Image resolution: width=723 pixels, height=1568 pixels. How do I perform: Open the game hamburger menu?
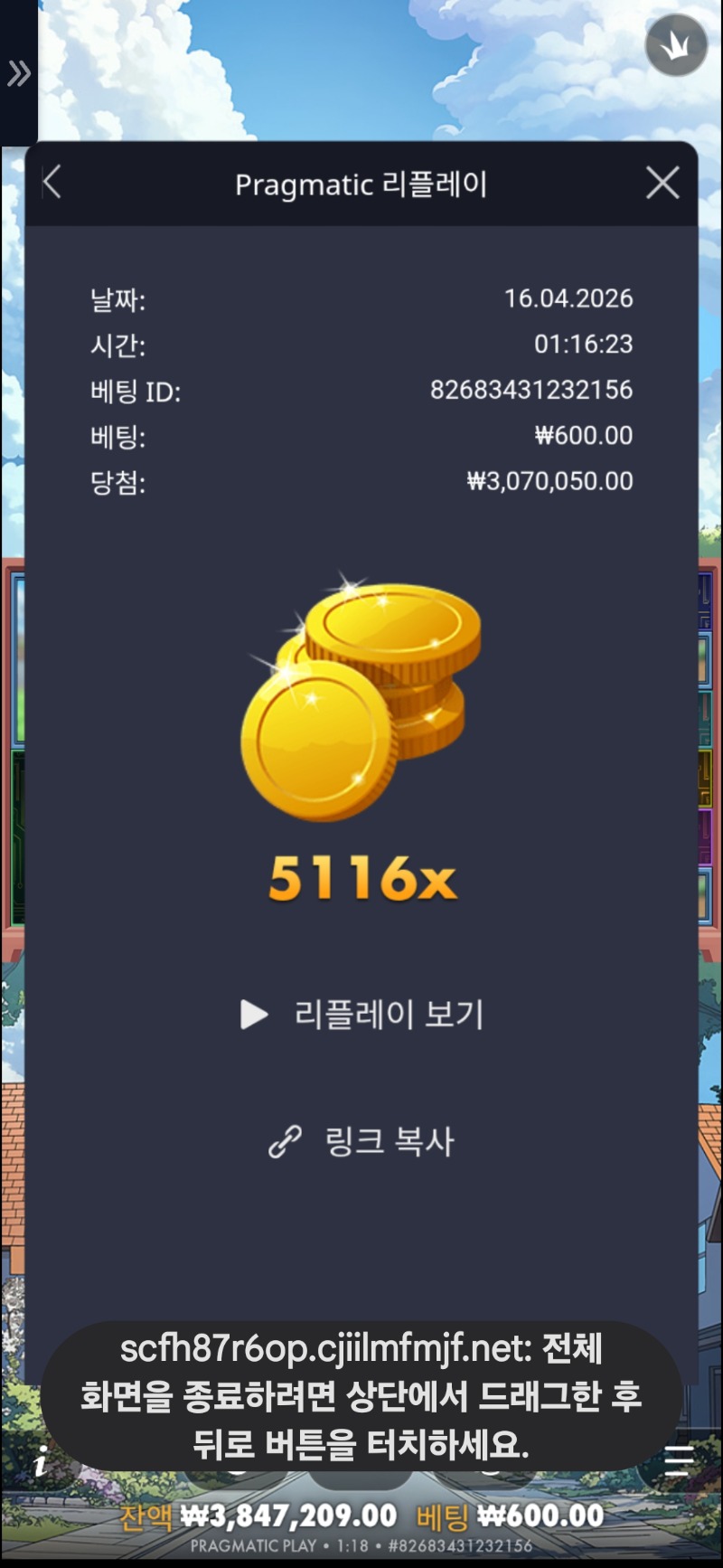click(679, 1459)
